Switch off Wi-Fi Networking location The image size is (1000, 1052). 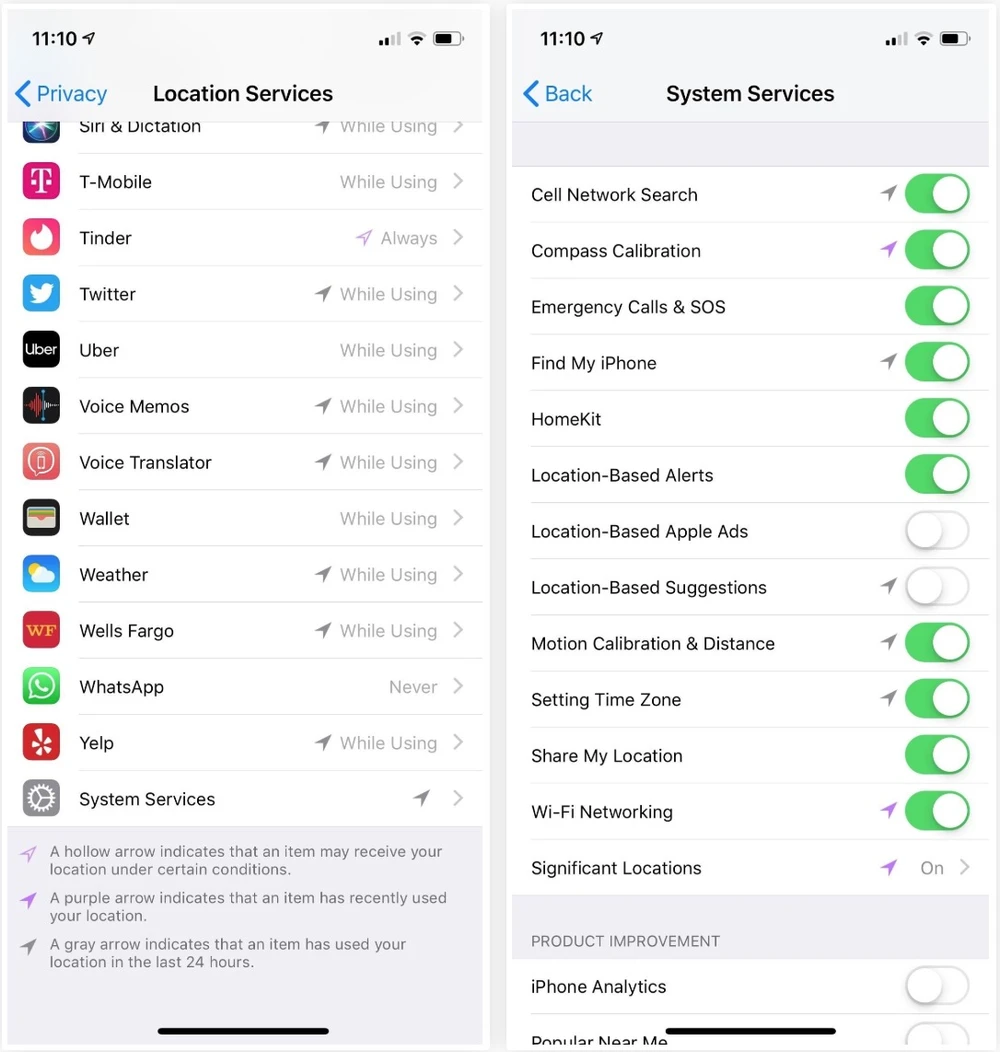click(936, 812)
